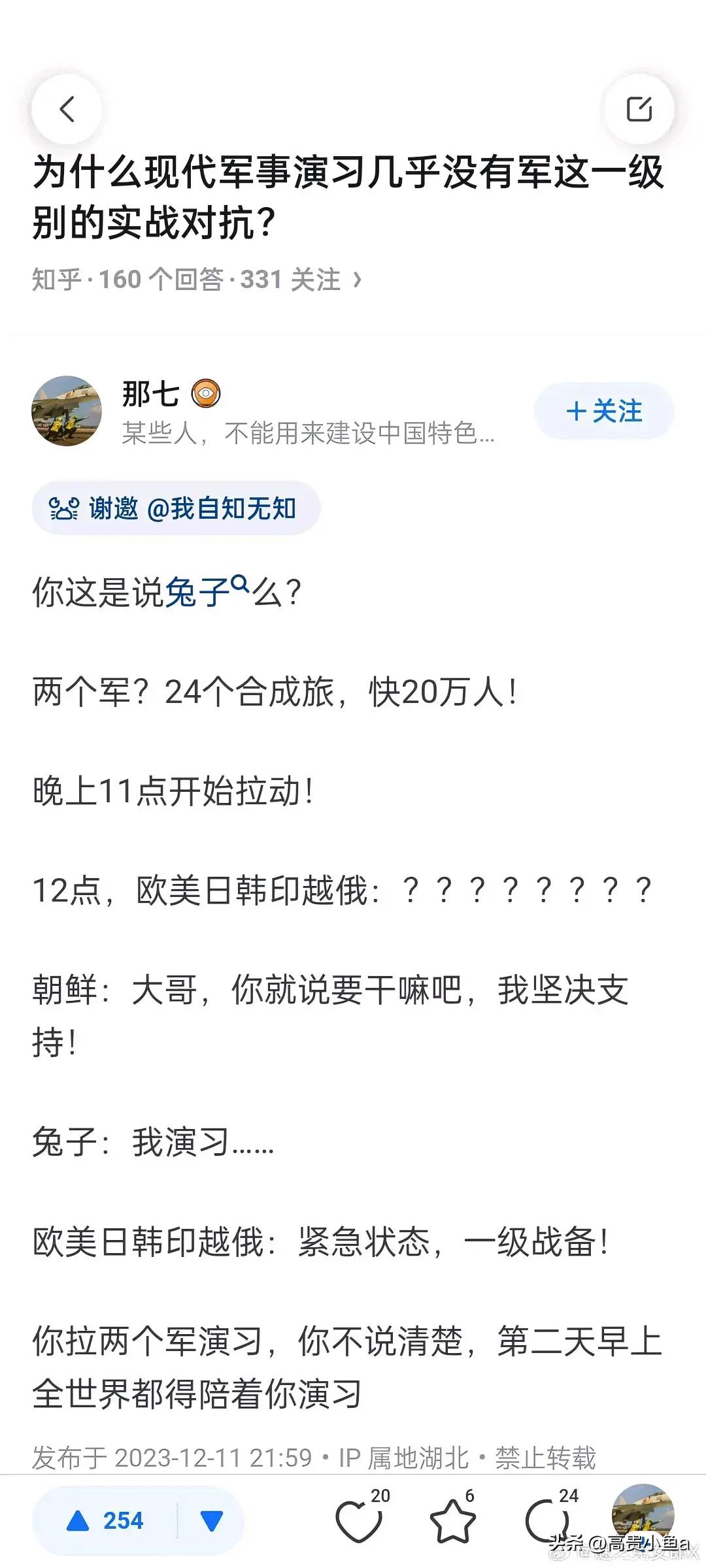
Task: Like the answer with the heart icon
Action: (x=359, y=1521)
